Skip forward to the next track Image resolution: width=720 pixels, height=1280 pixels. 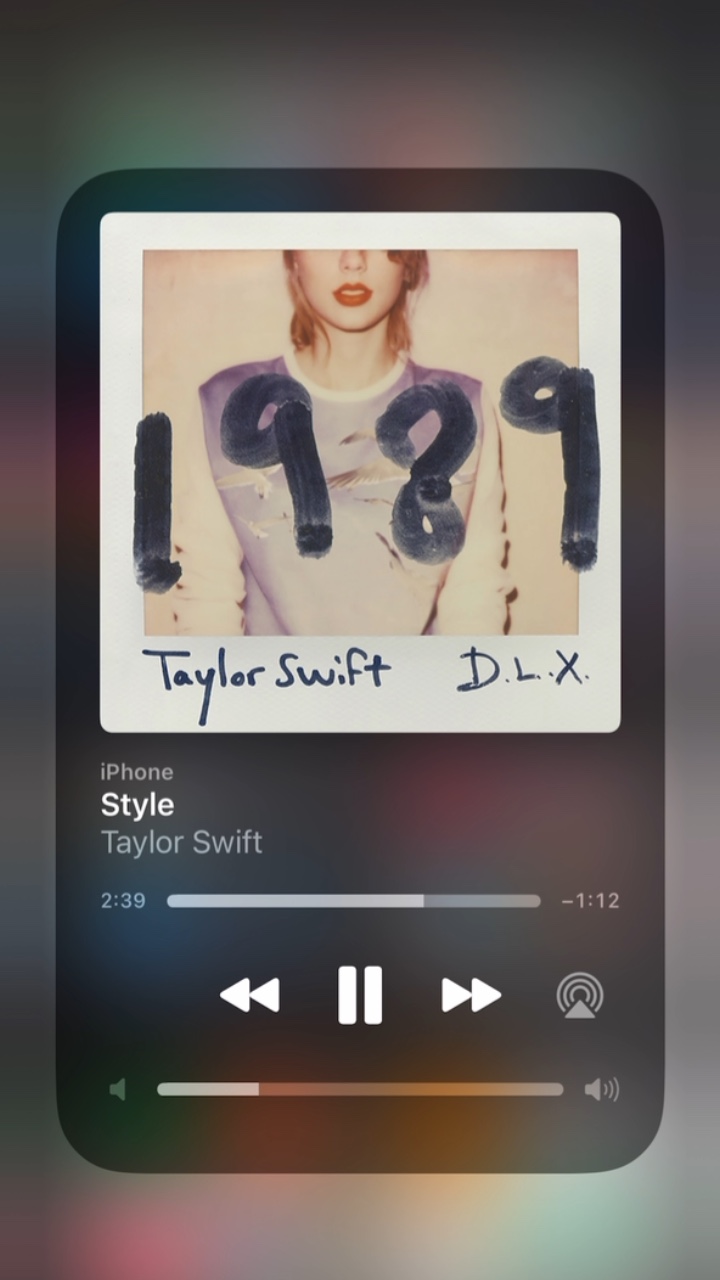[x=471, y=995]
